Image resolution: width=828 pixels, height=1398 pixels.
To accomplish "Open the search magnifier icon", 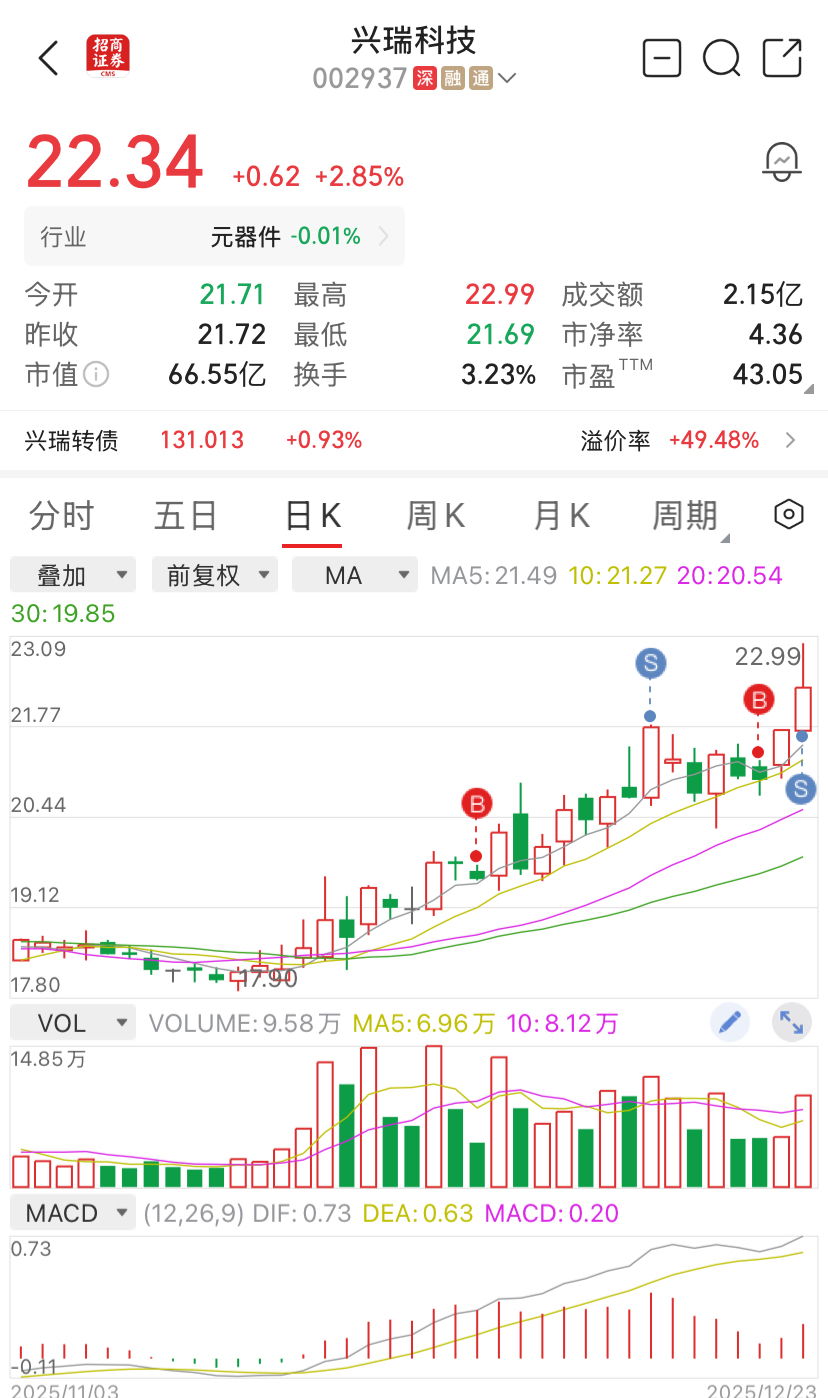I will tap(721, 59).
